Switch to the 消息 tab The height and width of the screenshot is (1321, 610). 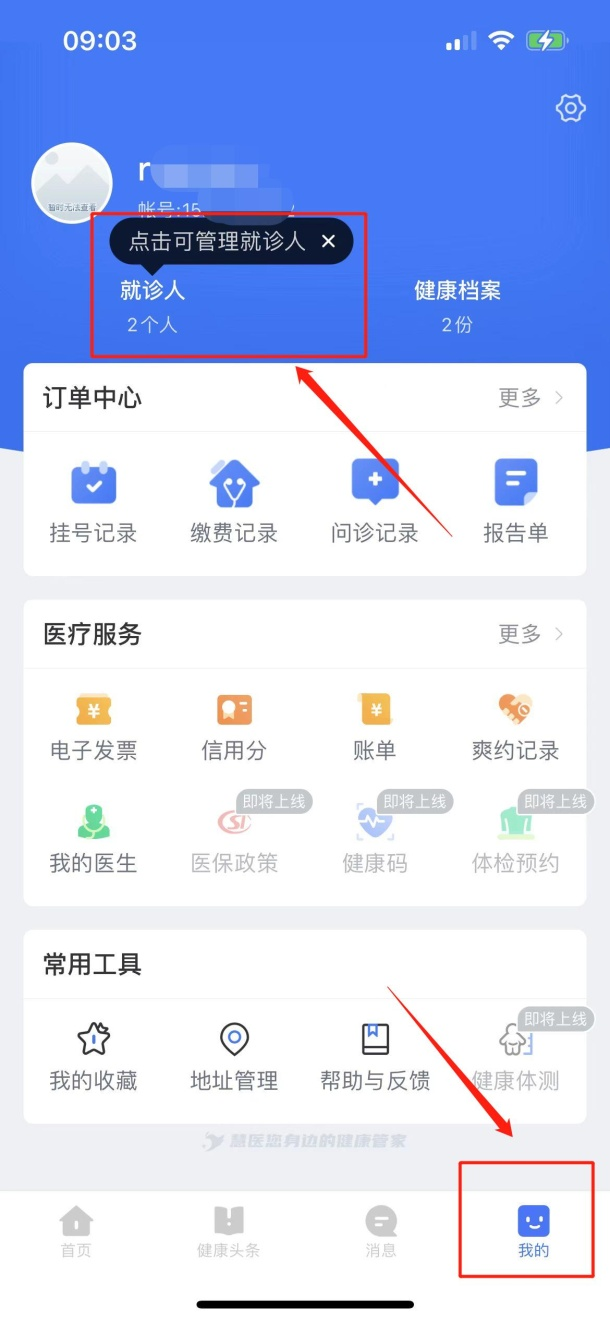tap(381, 1231)
